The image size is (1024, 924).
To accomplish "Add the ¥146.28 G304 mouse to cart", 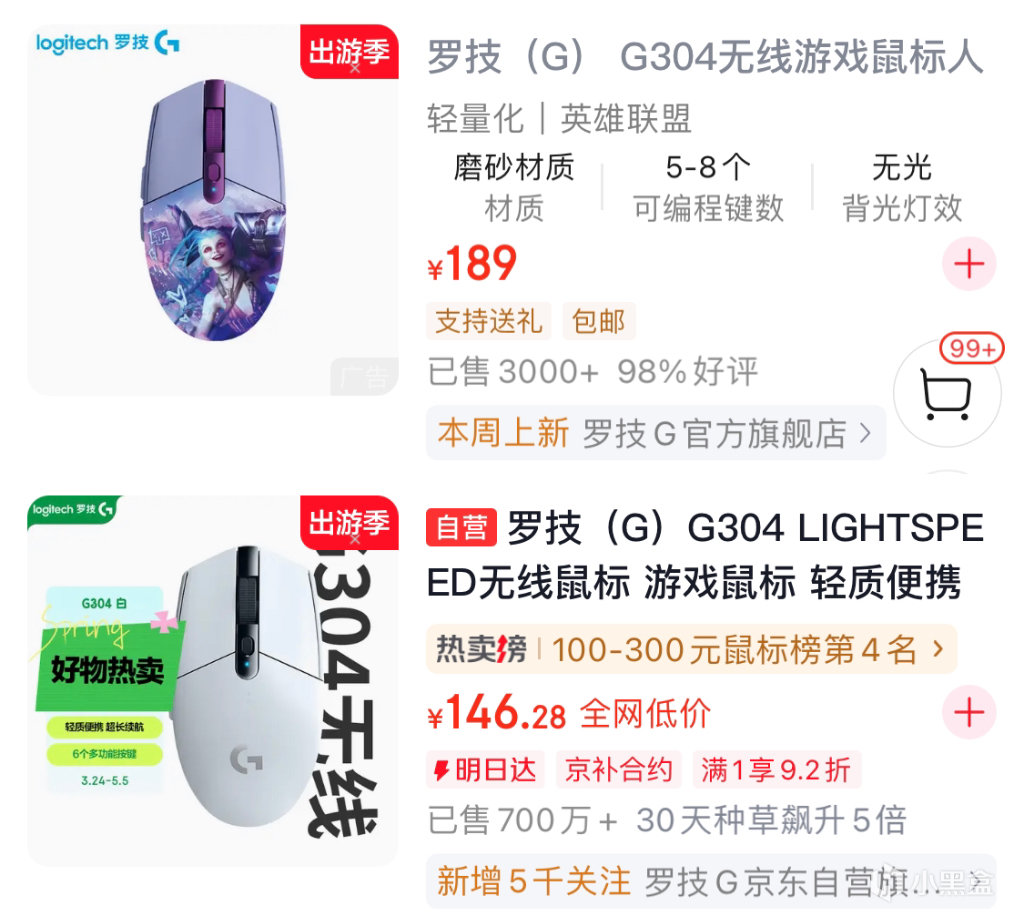I will 969,713.
